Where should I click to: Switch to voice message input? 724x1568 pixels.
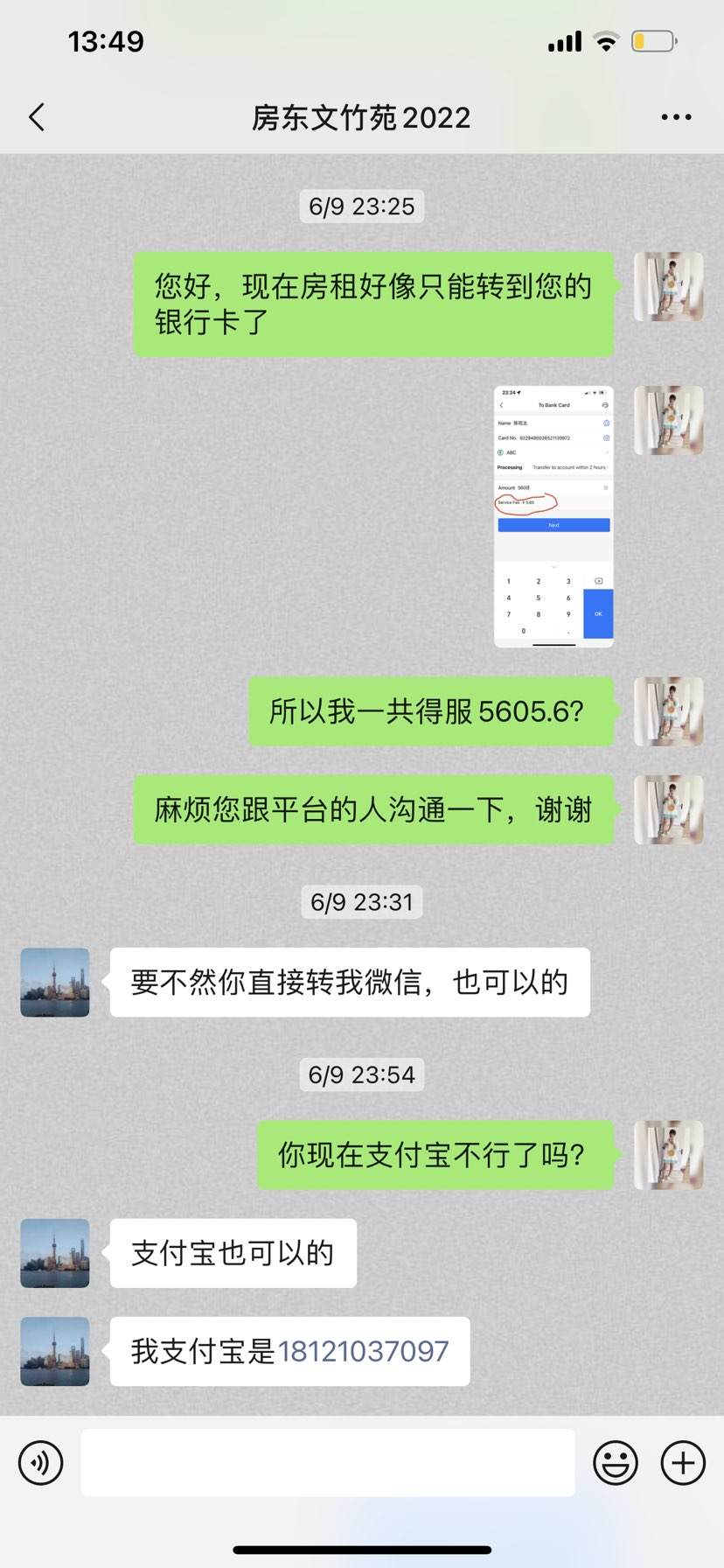pos(41,1462)
